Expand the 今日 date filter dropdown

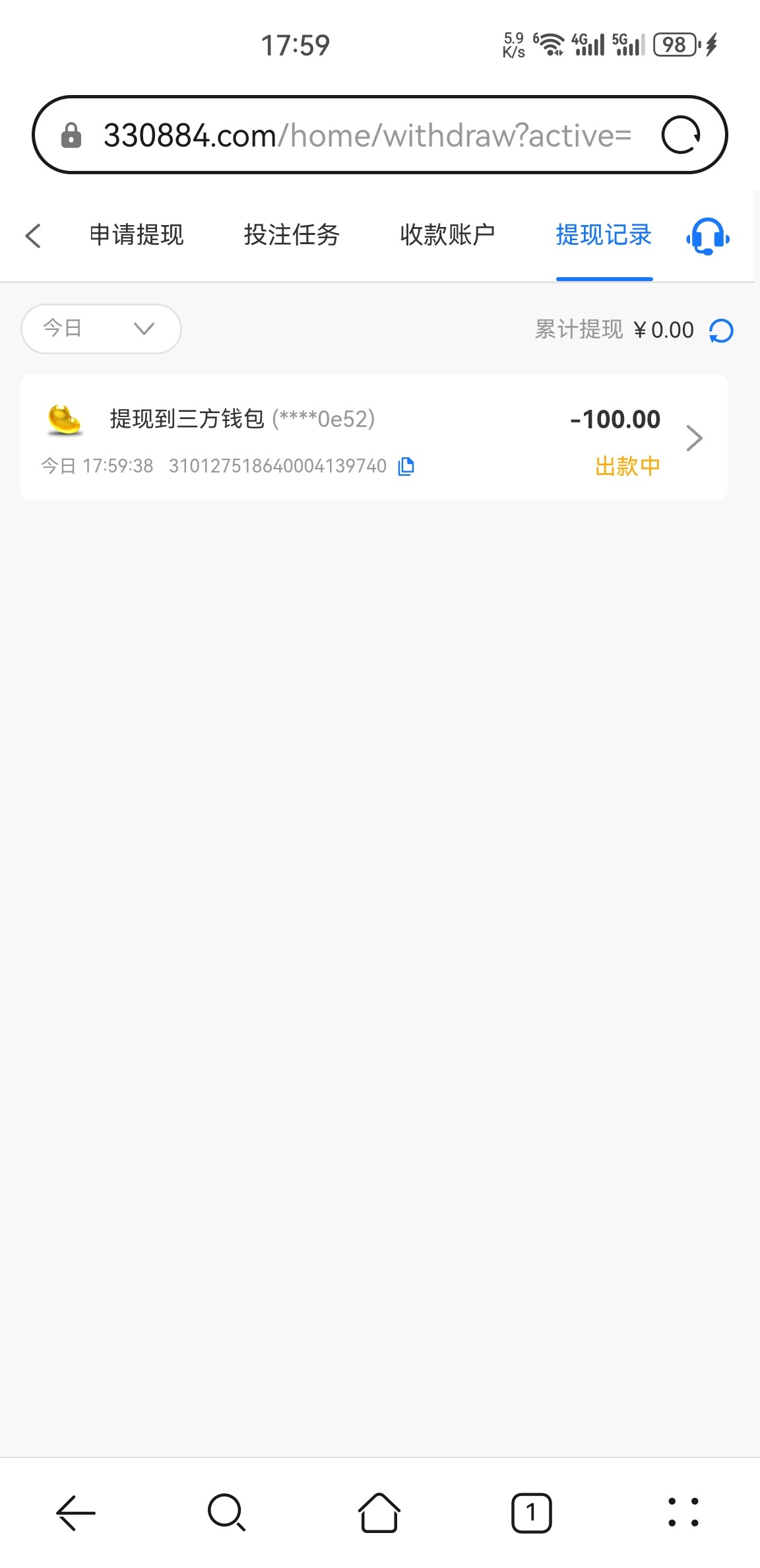coord(101,329)
